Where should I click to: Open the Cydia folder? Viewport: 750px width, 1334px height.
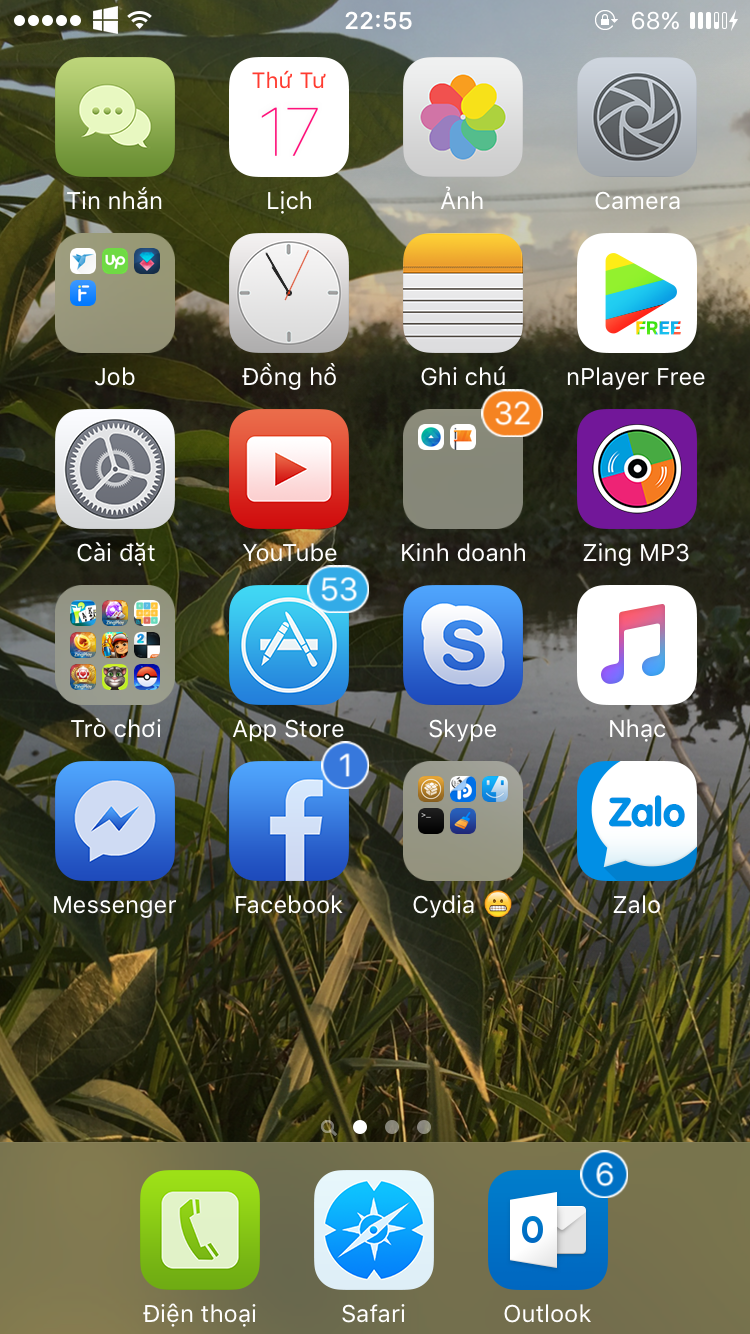[x=463, y=821]
